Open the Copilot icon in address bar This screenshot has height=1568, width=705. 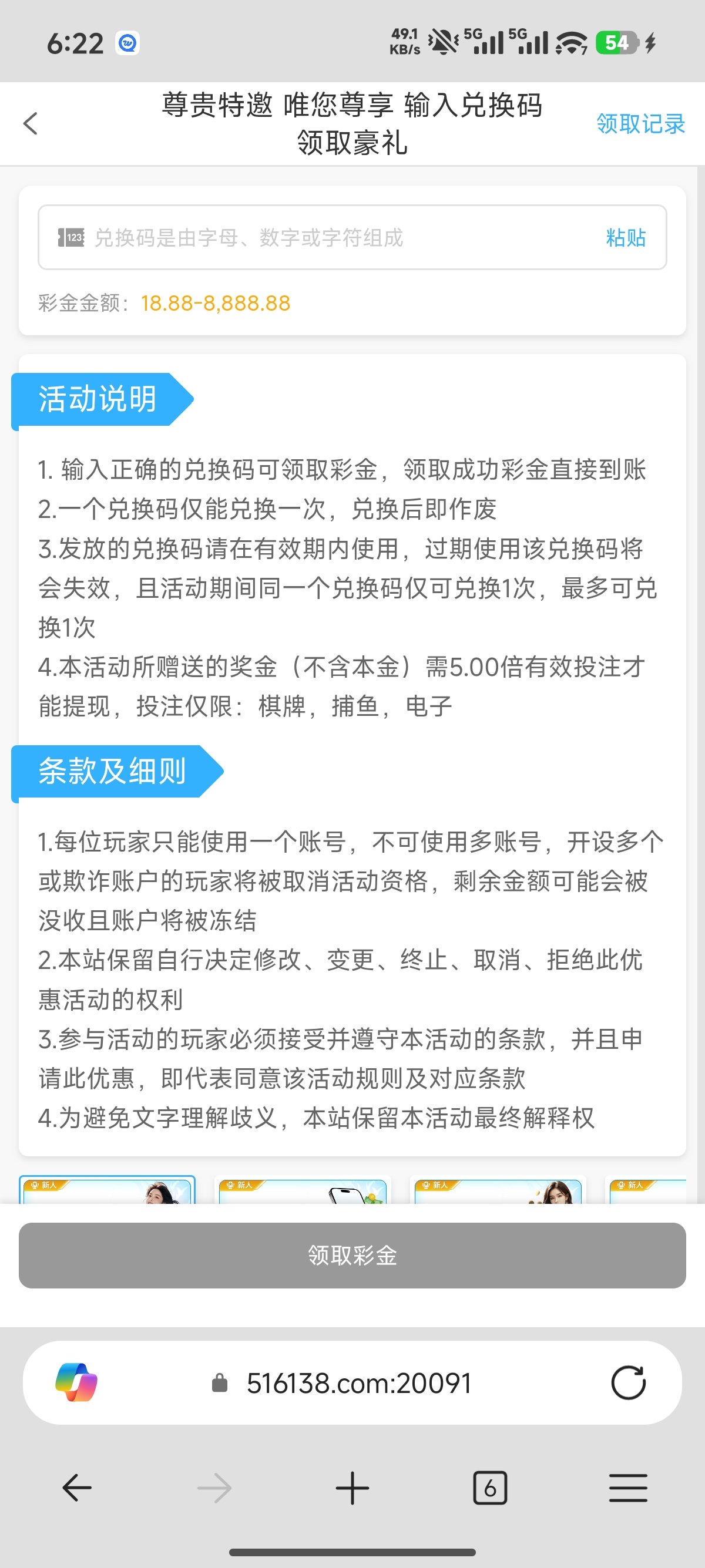click(x=76, y=1383)
